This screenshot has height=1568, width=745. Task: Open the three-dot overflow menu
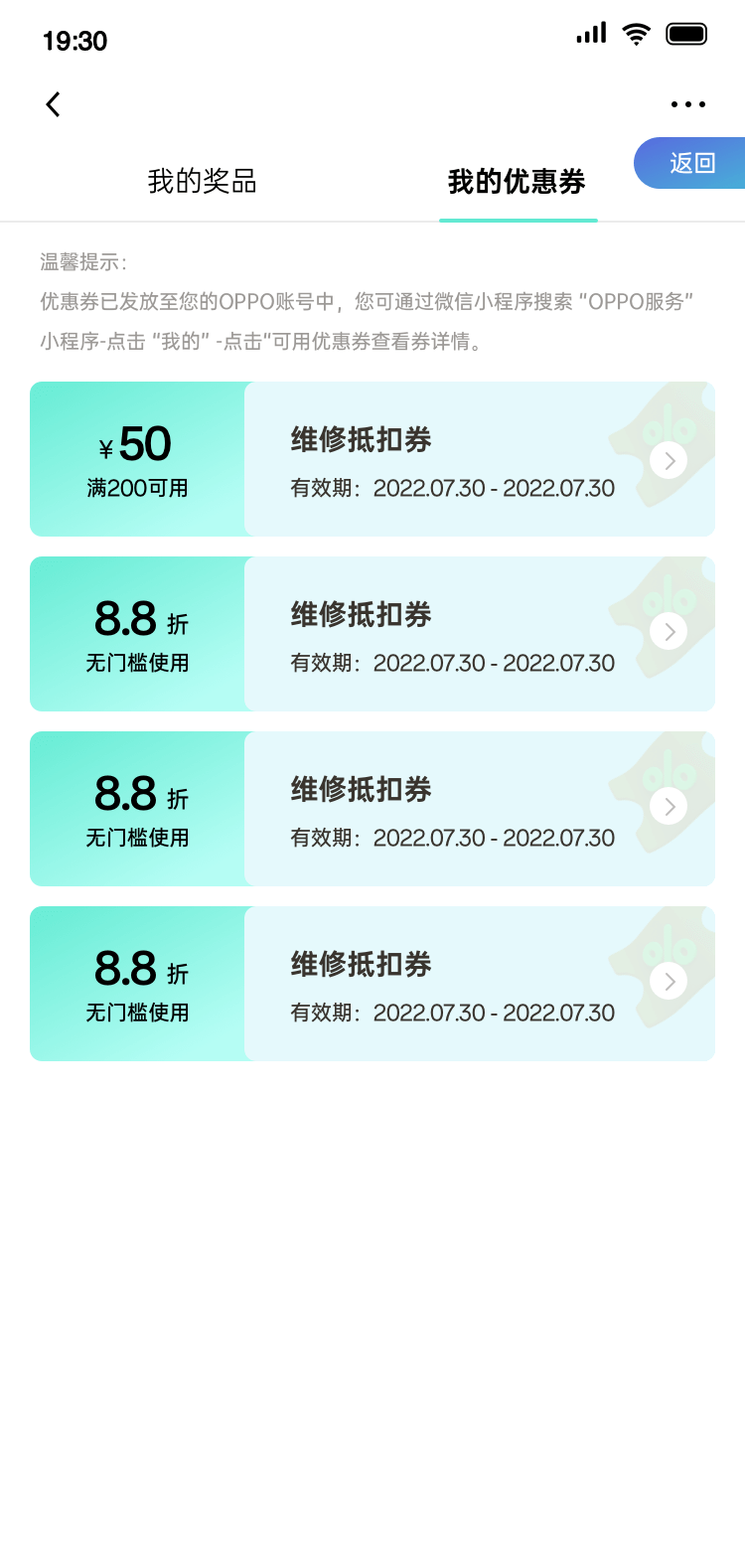(687, 104)
